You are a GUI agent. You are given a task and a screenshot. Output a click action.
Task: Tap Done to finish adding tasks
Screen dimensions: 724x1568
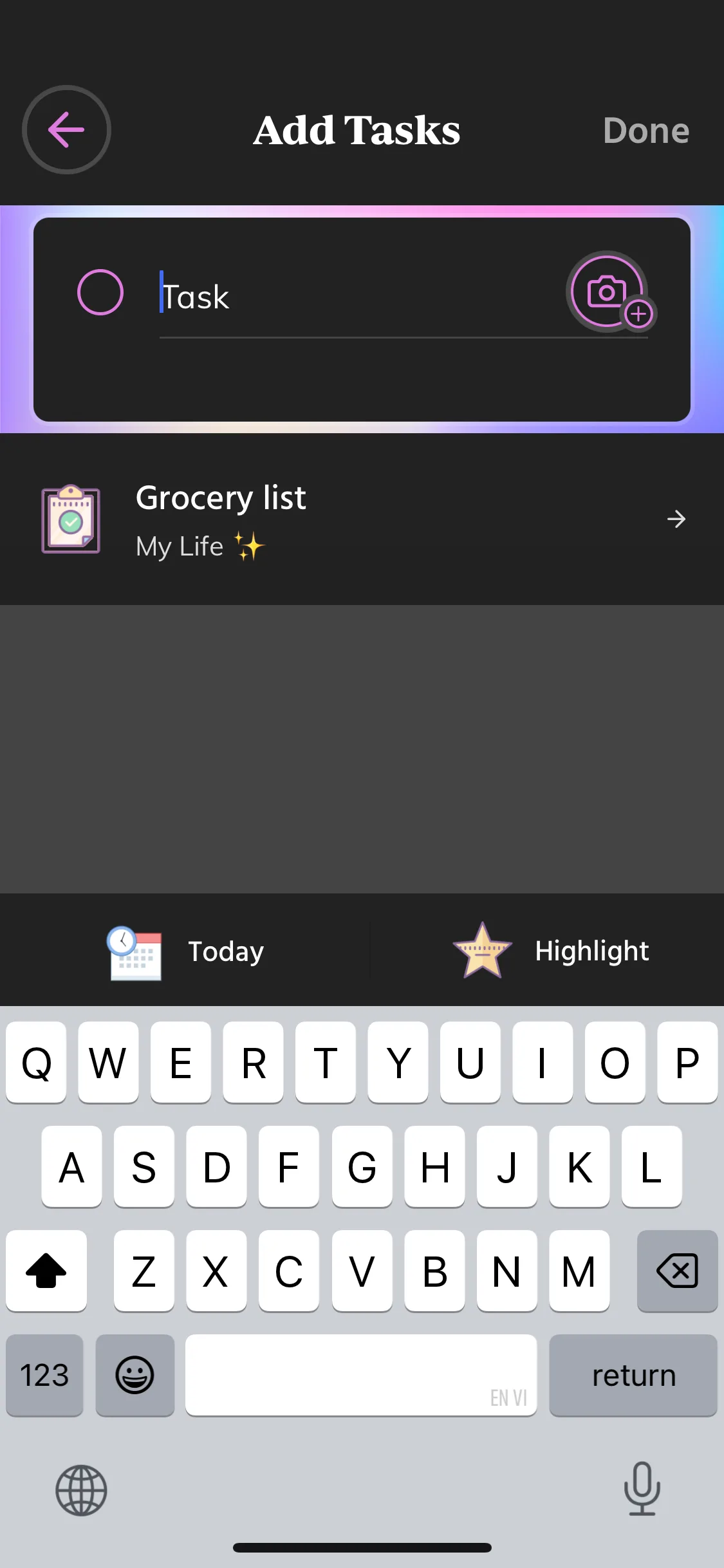tap(645, 131)
